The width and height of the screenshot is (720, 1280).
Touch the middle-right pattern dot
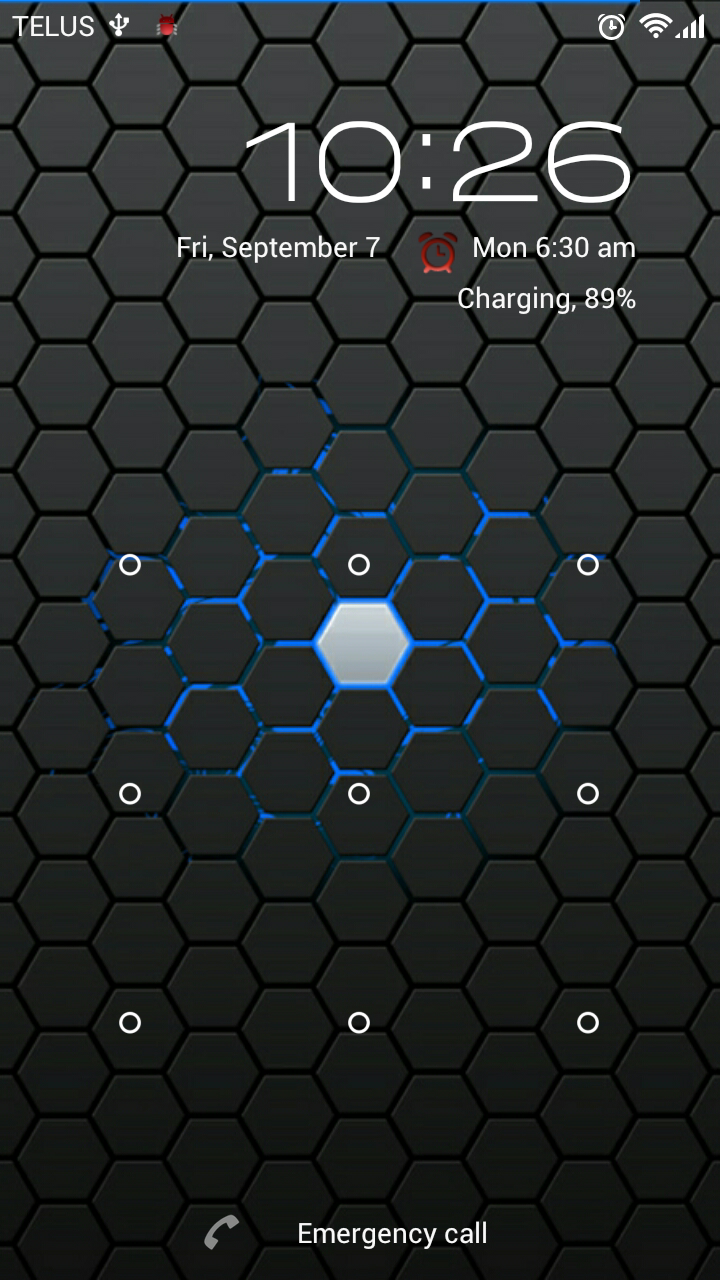[588, 794]
